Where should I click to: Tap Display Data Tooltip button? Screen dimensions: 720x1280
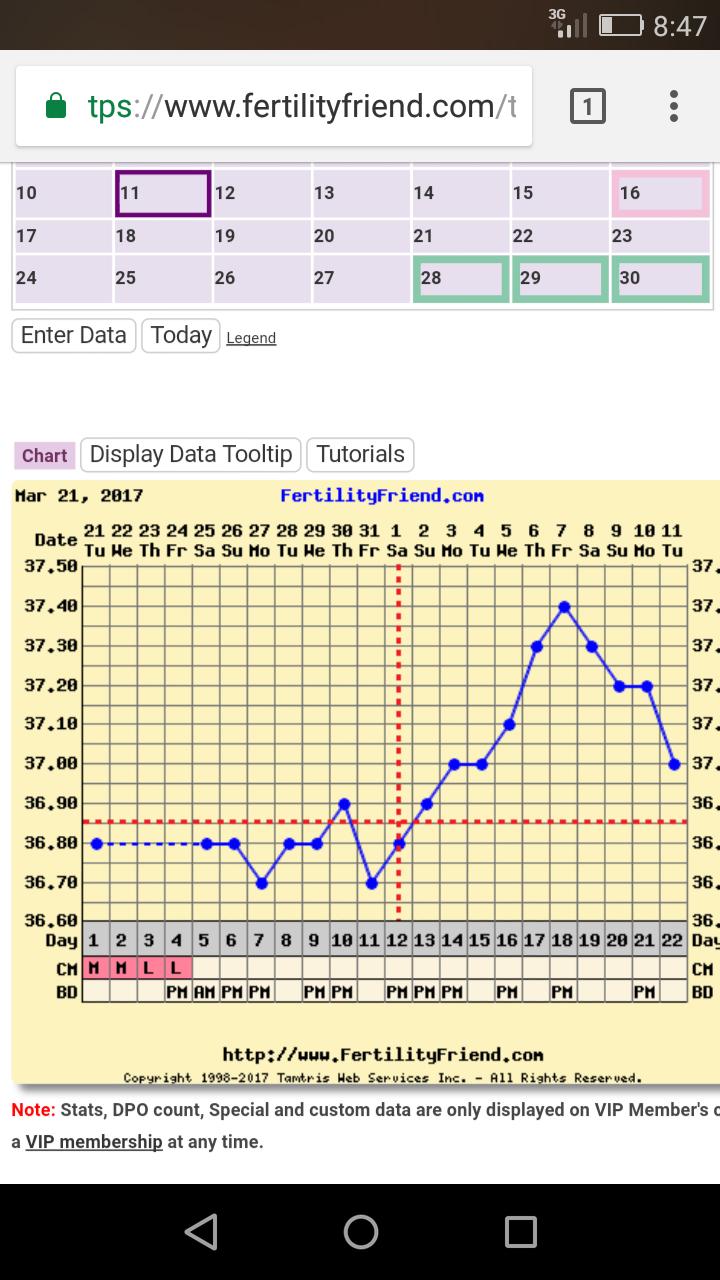(191, 454)
